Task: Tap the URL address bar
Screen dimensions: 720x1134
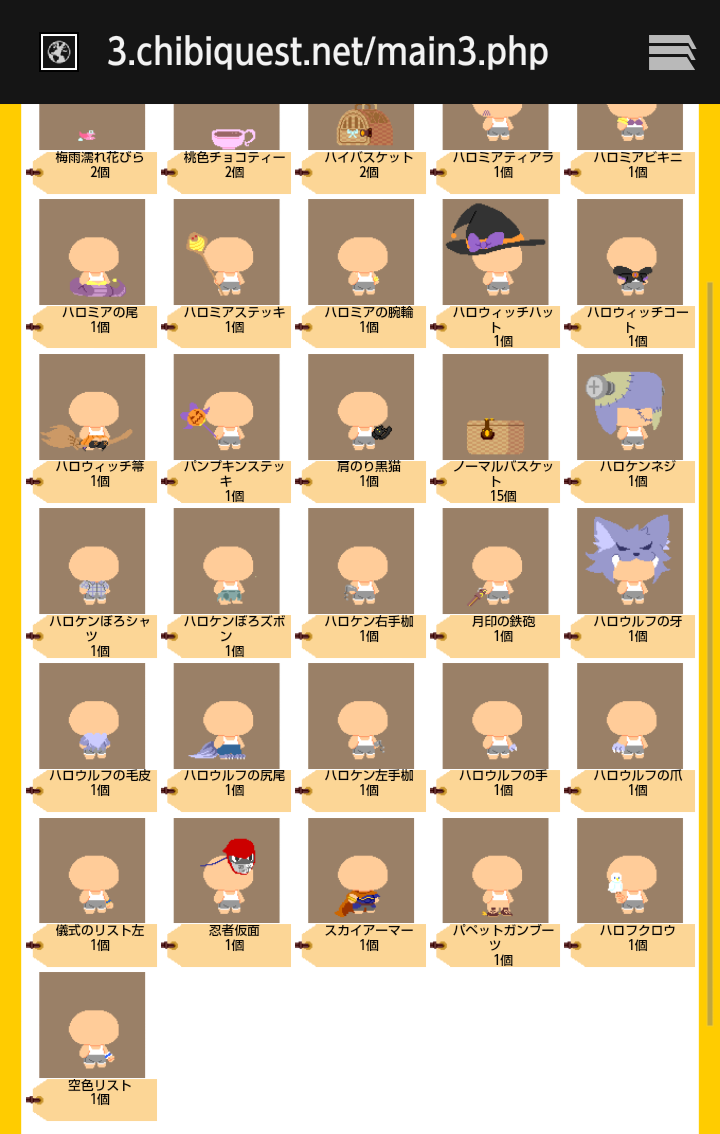Action: coord(328,52)
